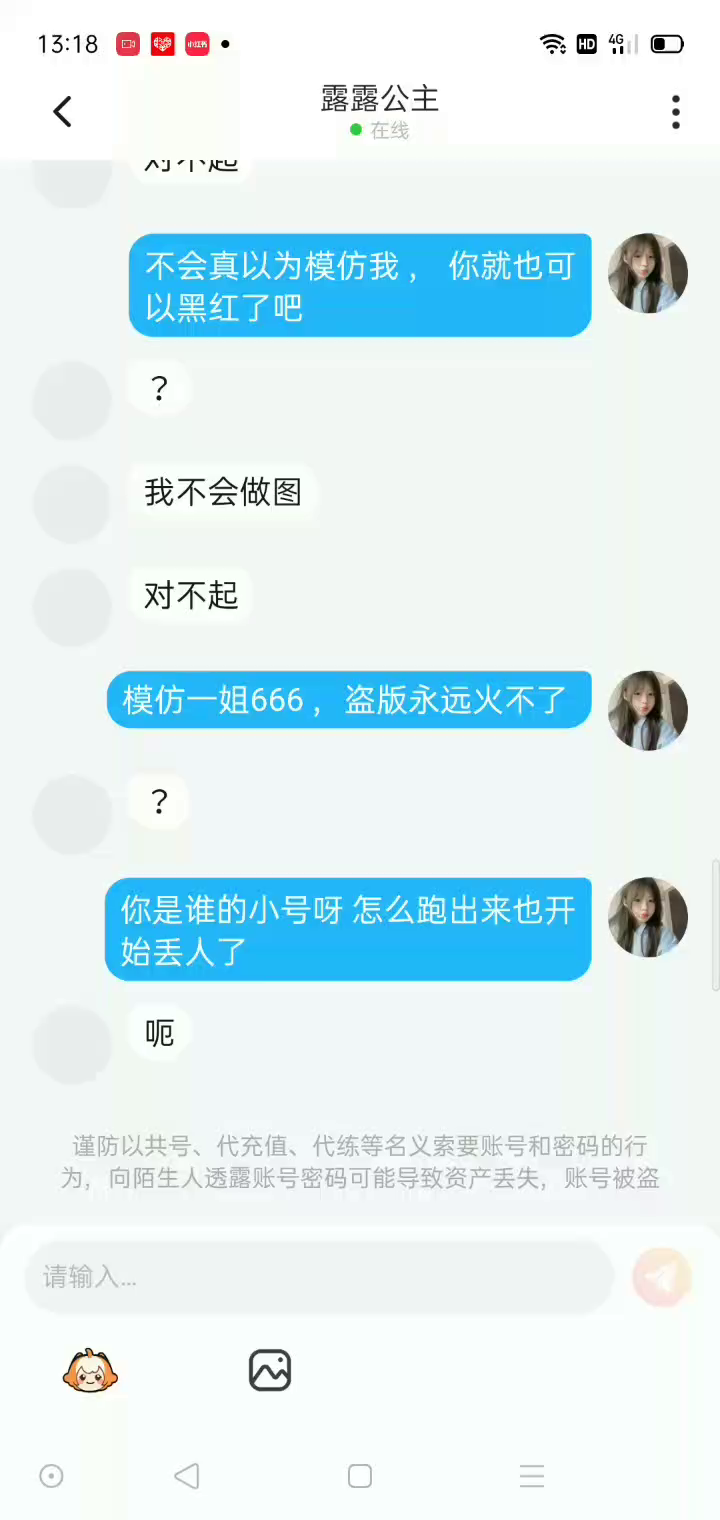View sender avatar beside 模仿一姐666 message
Screen dimensions: 720x1520
pyautogui.click(x=647, y=710)
